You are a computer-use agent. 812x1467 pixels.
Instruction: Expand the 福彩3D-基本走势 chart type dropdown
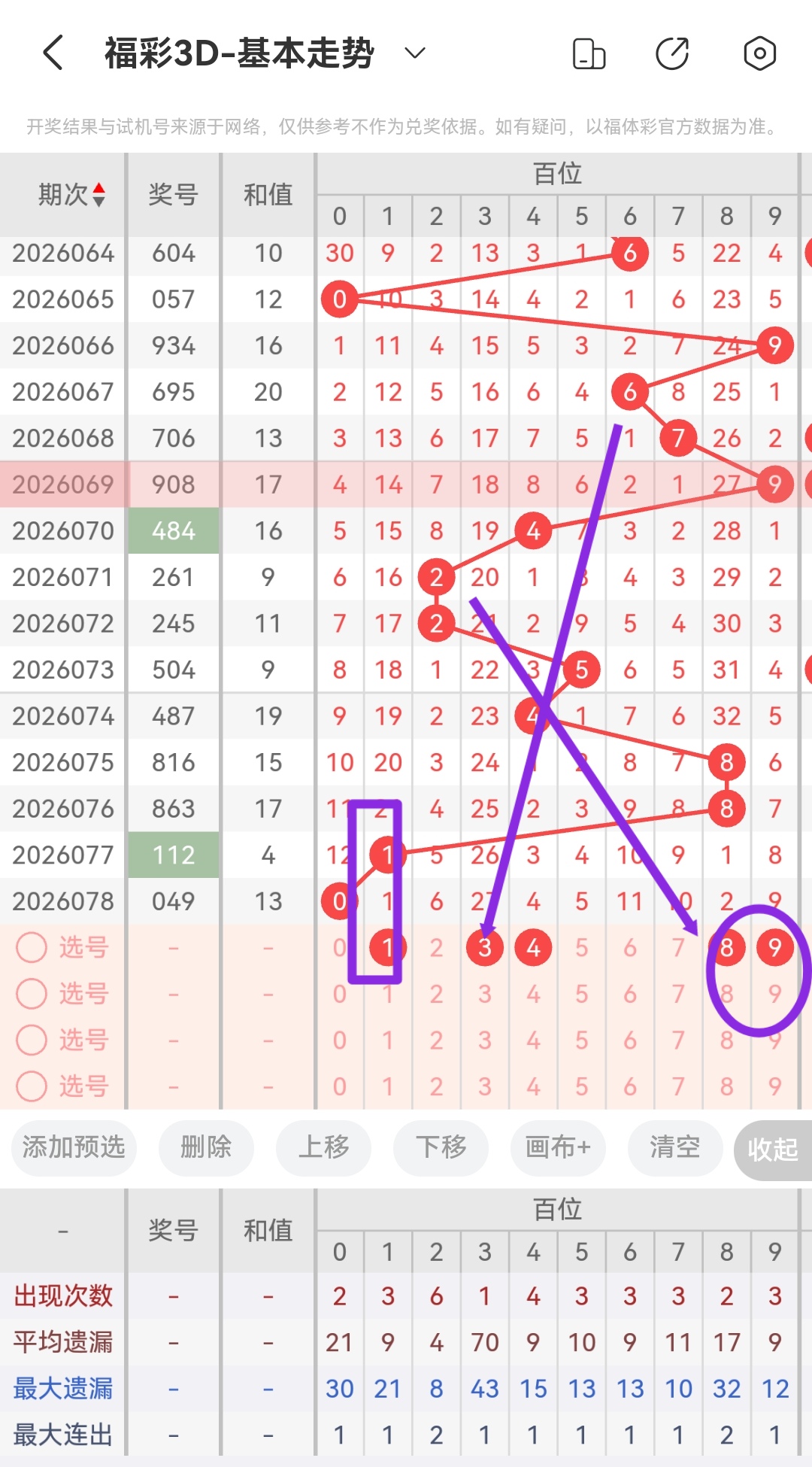pyautogui.click(x=415, y=53)
